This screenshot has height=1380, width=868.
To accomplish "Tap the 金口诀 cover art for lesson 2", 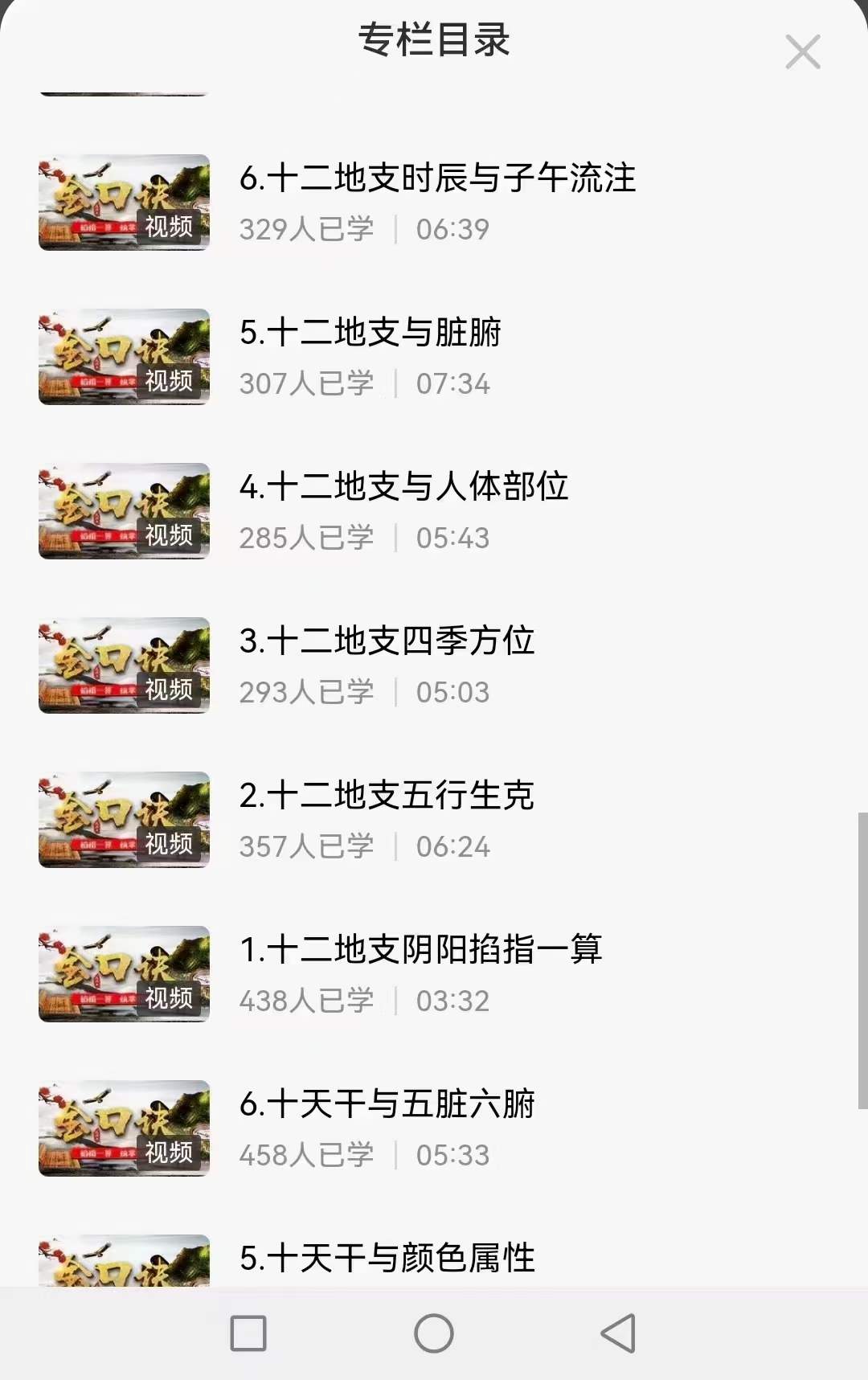I will (x=124, y=821).
